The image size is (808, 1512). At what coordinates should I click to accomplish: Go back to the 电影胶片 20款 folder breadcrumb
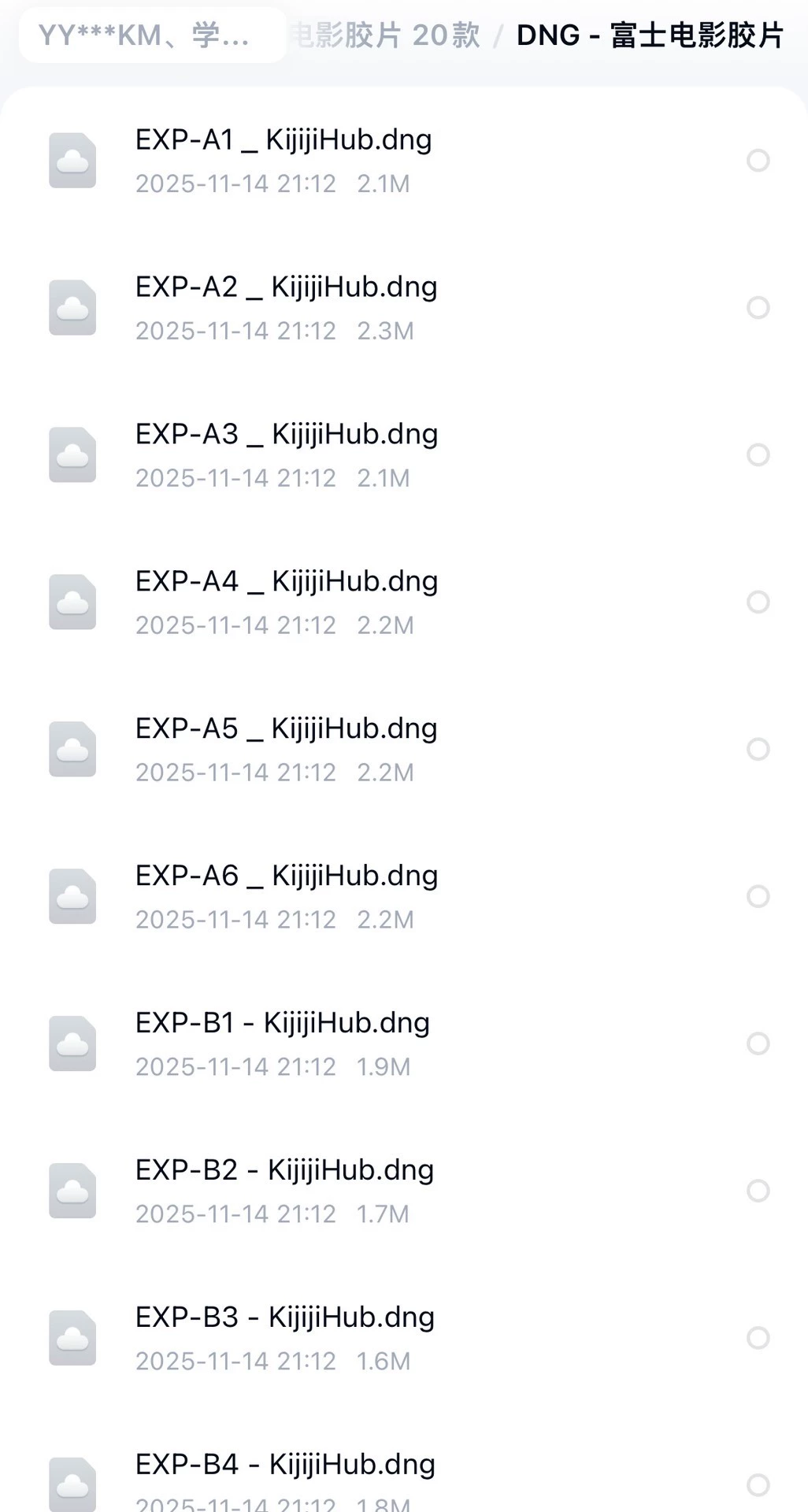coord(386,35)
